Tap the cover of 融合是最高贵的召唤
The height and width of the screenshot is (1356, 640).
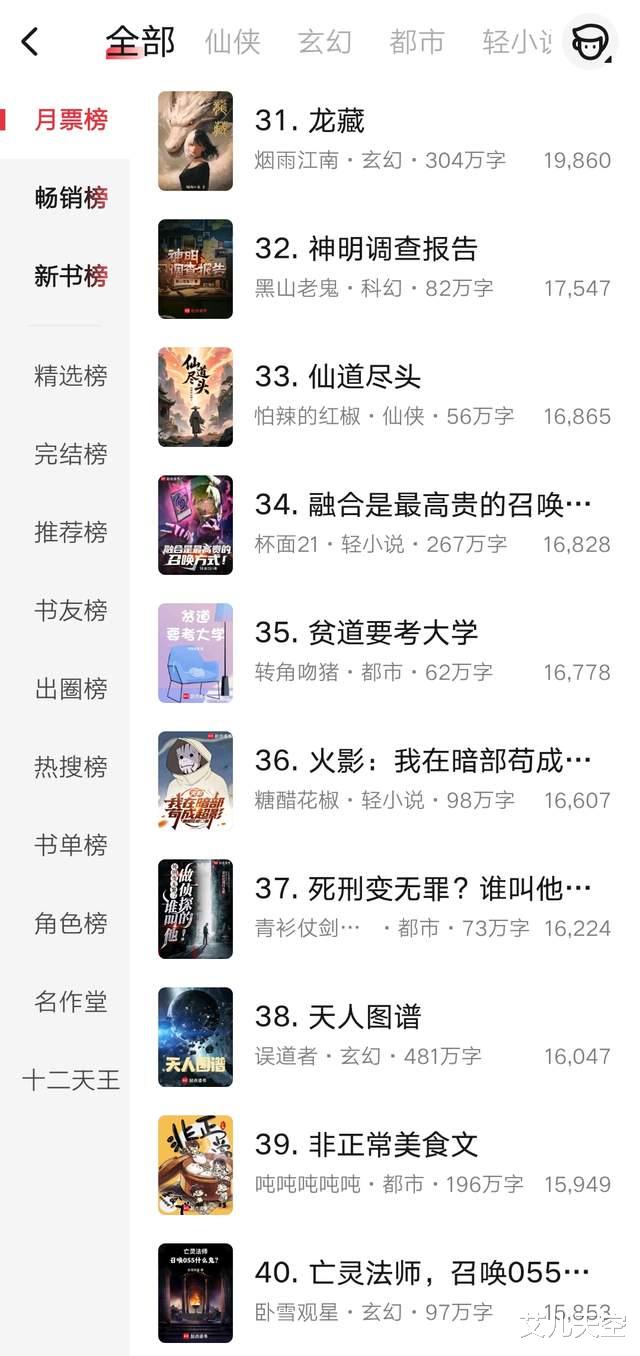click(196, 525)
